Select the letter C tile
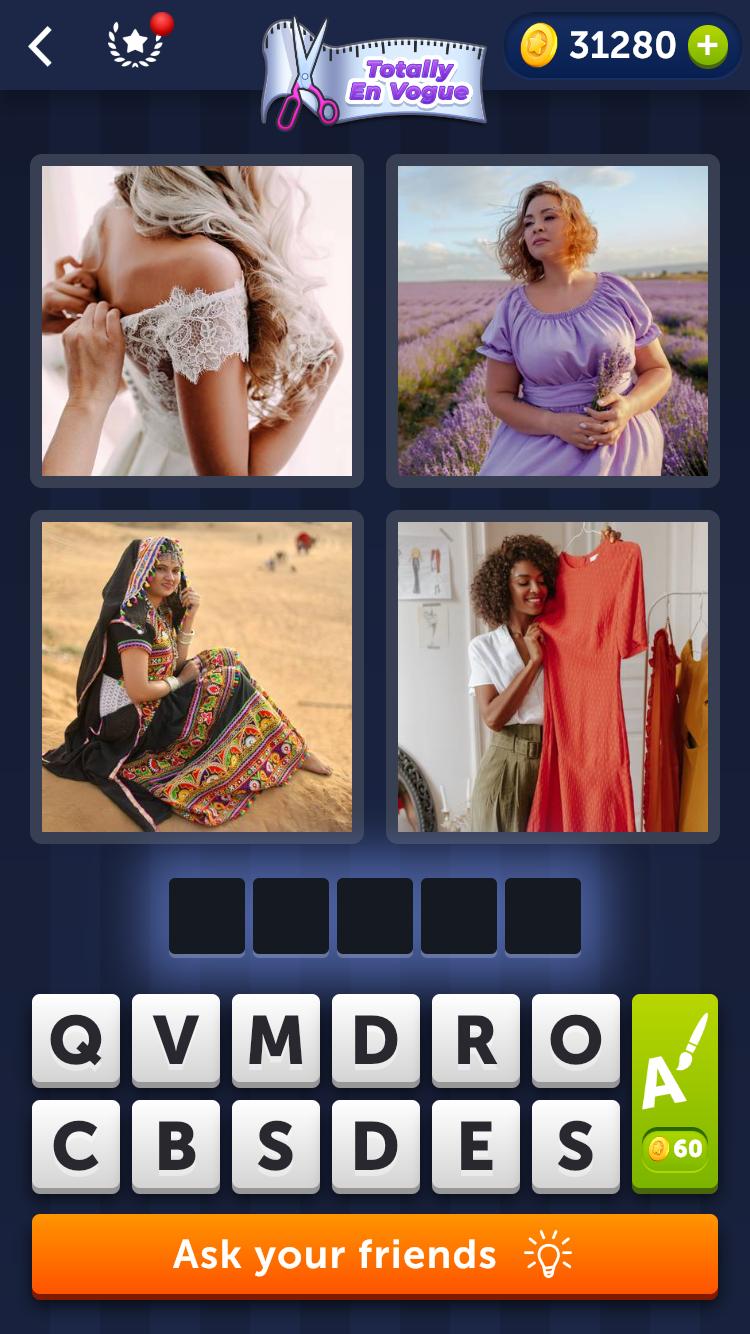Image resolution: width=750 pixels, height=1334 pixels. [76, 1146]
